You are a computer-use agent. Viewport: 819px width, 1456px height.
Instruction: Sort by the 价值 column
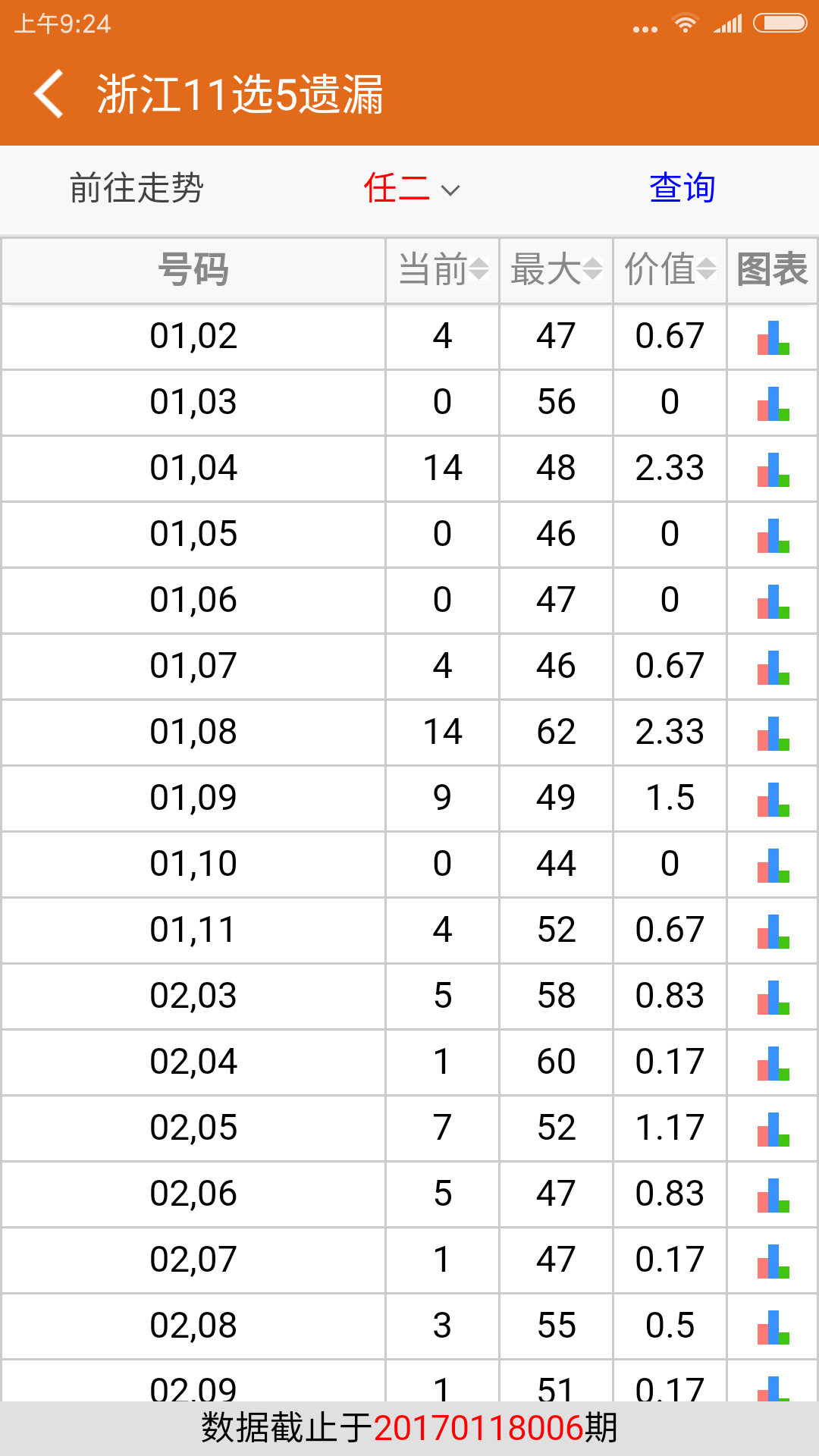tap(670, 269)
